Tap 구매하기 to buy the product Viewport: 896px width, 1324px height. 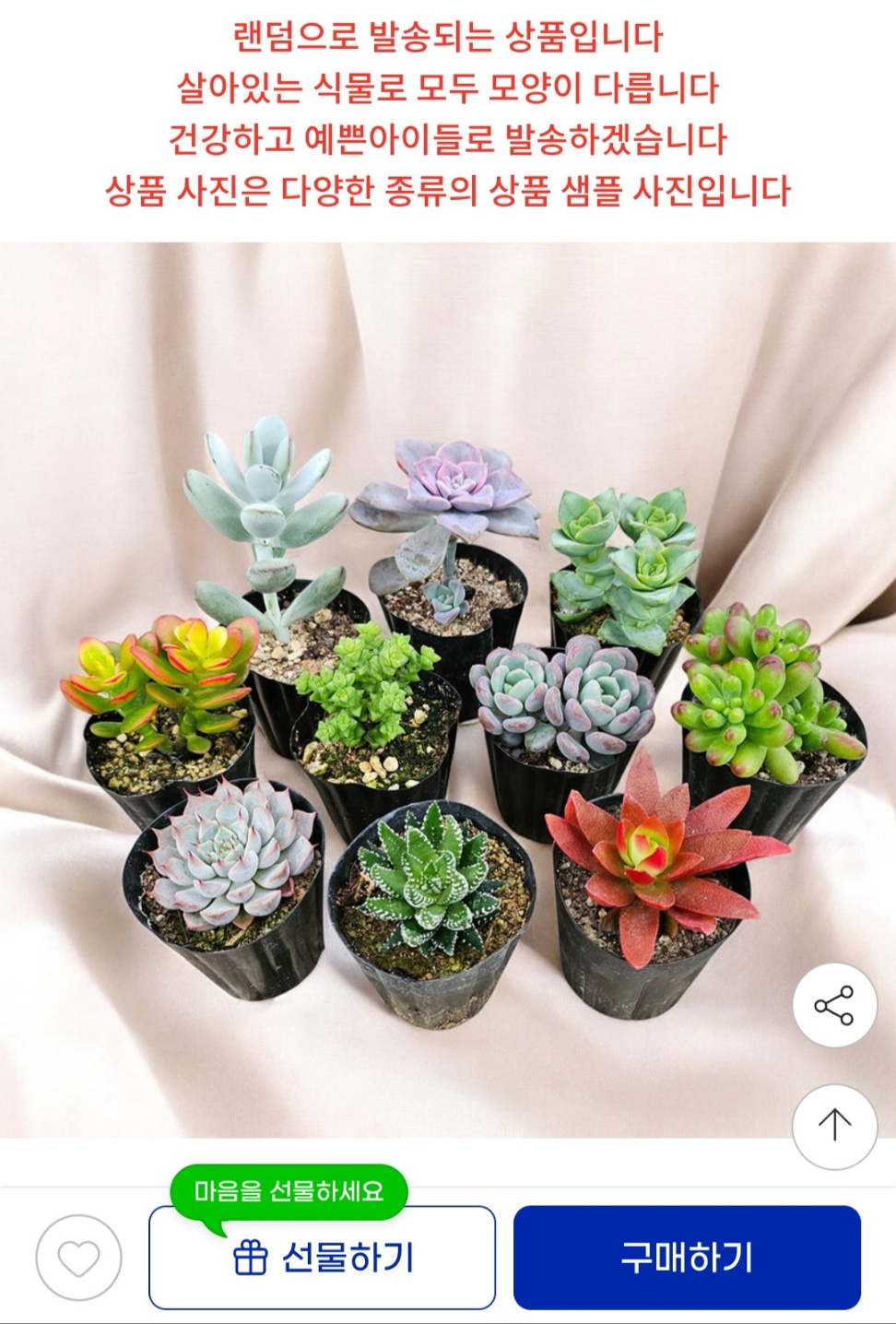pyautogui.click(x=686, y=1258)
